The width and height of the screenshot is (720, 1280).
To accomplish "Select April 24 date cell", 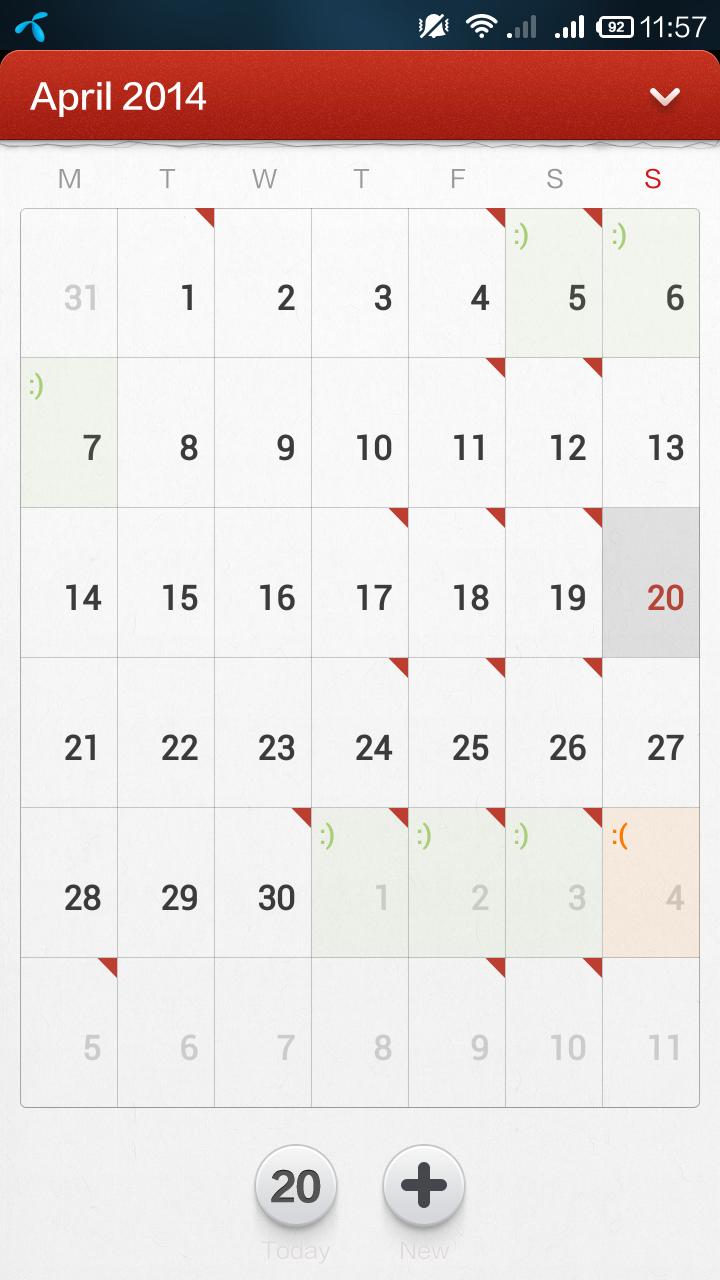I will click(x=360, y=733).
